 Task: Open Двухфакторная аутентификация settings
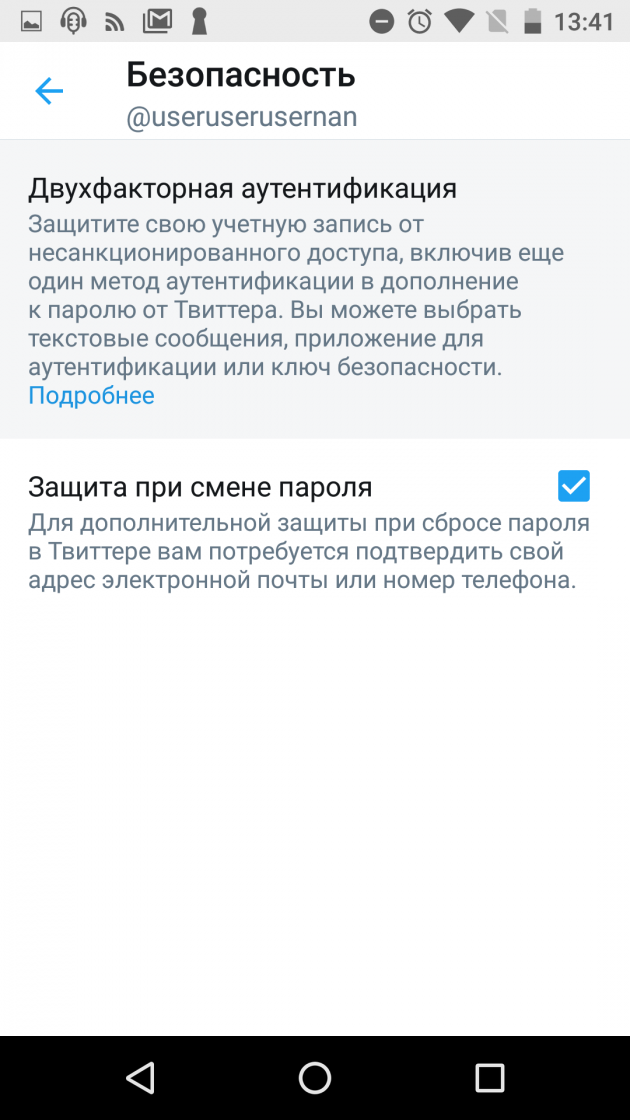pos(242,189)
